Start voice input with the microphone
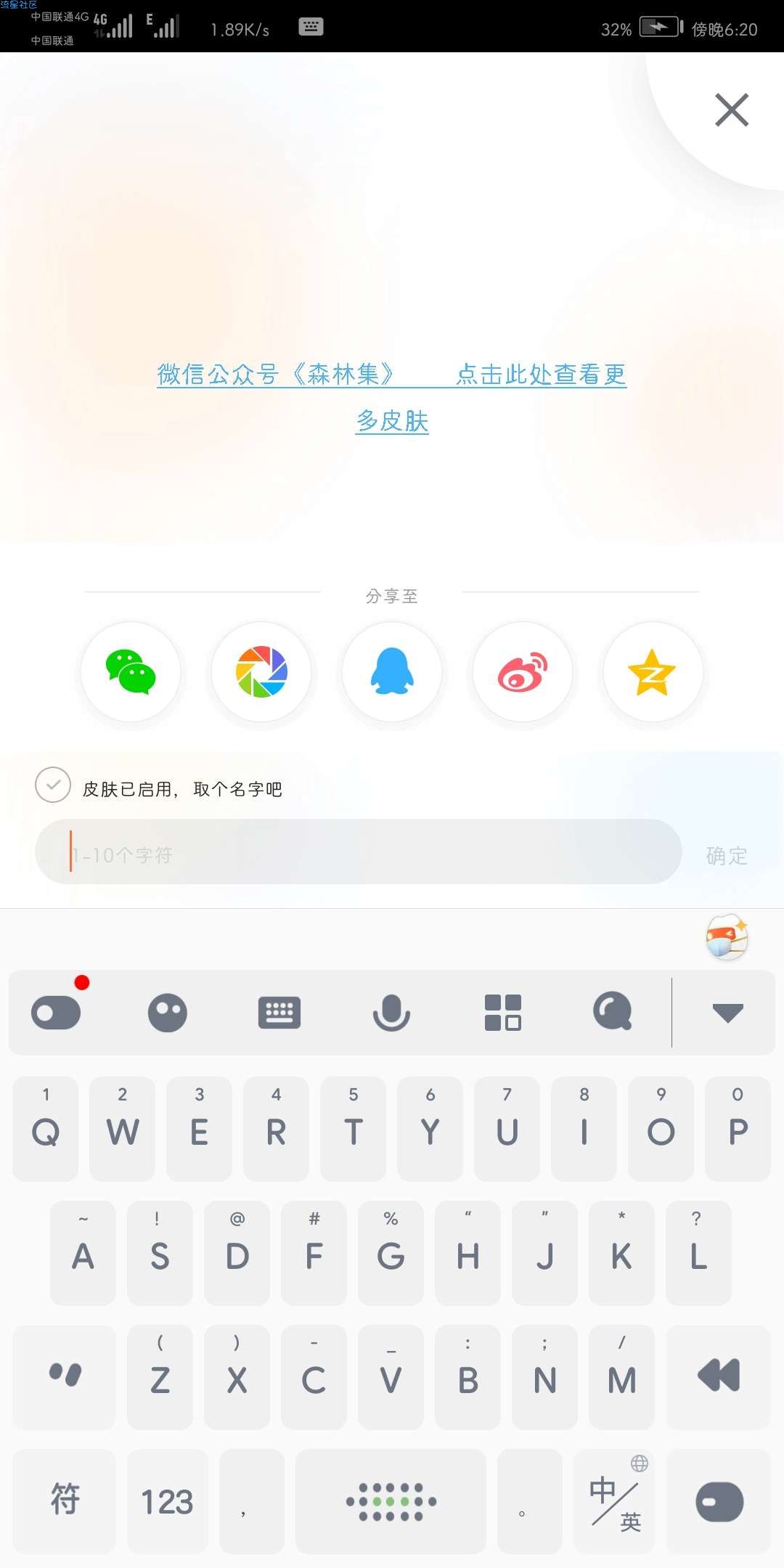This screenshot has height=1568, width=784. pyautogui.click(x=391, y=1012)
